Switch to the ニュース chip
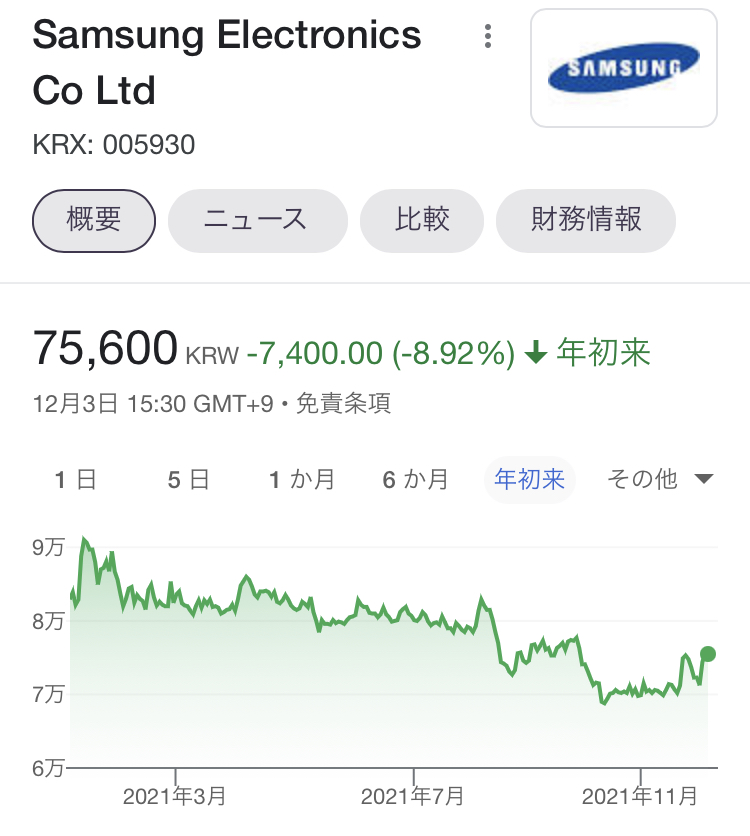750x836 pixels. click(x=257, y=220)
